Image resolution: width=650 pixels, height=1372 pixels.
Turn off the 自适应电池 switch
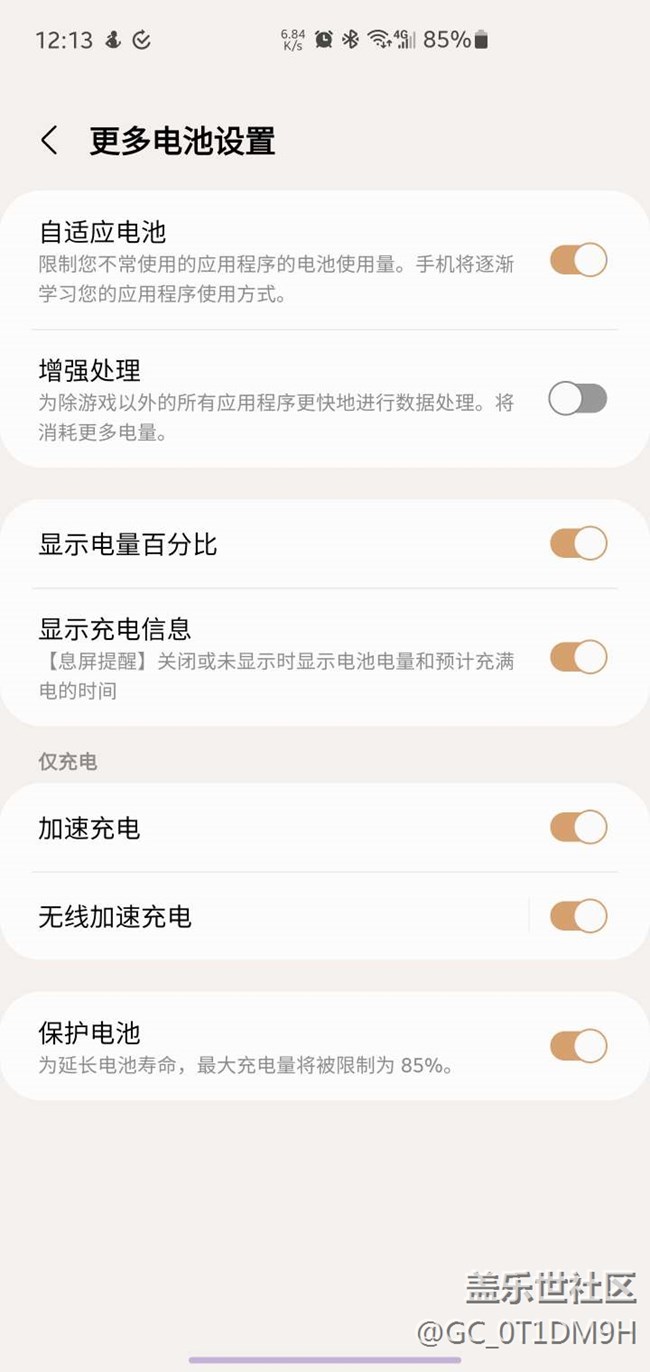pyautogui.click(x=578, y=260)
